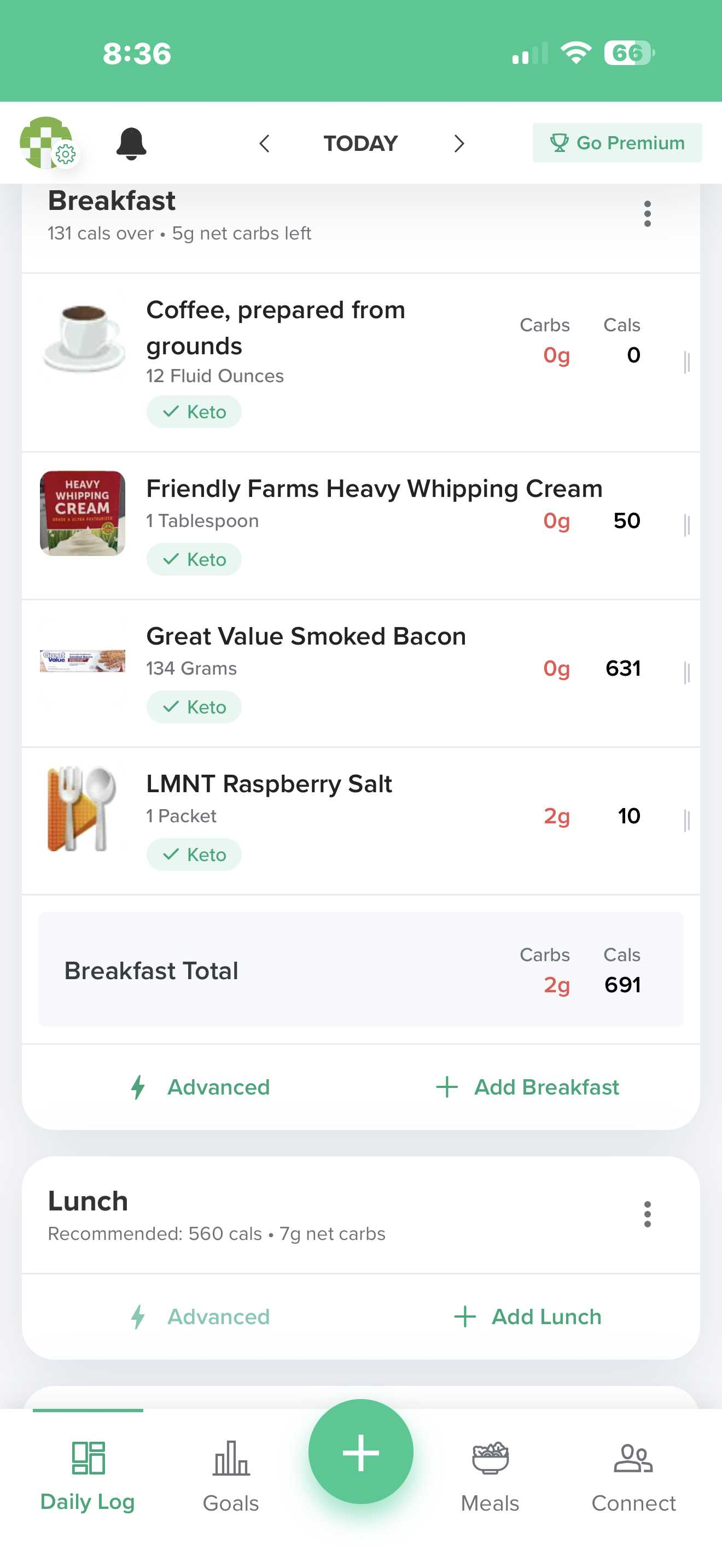Open Great Value Smoked Bacon entry
The height and width of the screenshot is (1568, 722).
[306, 637]
